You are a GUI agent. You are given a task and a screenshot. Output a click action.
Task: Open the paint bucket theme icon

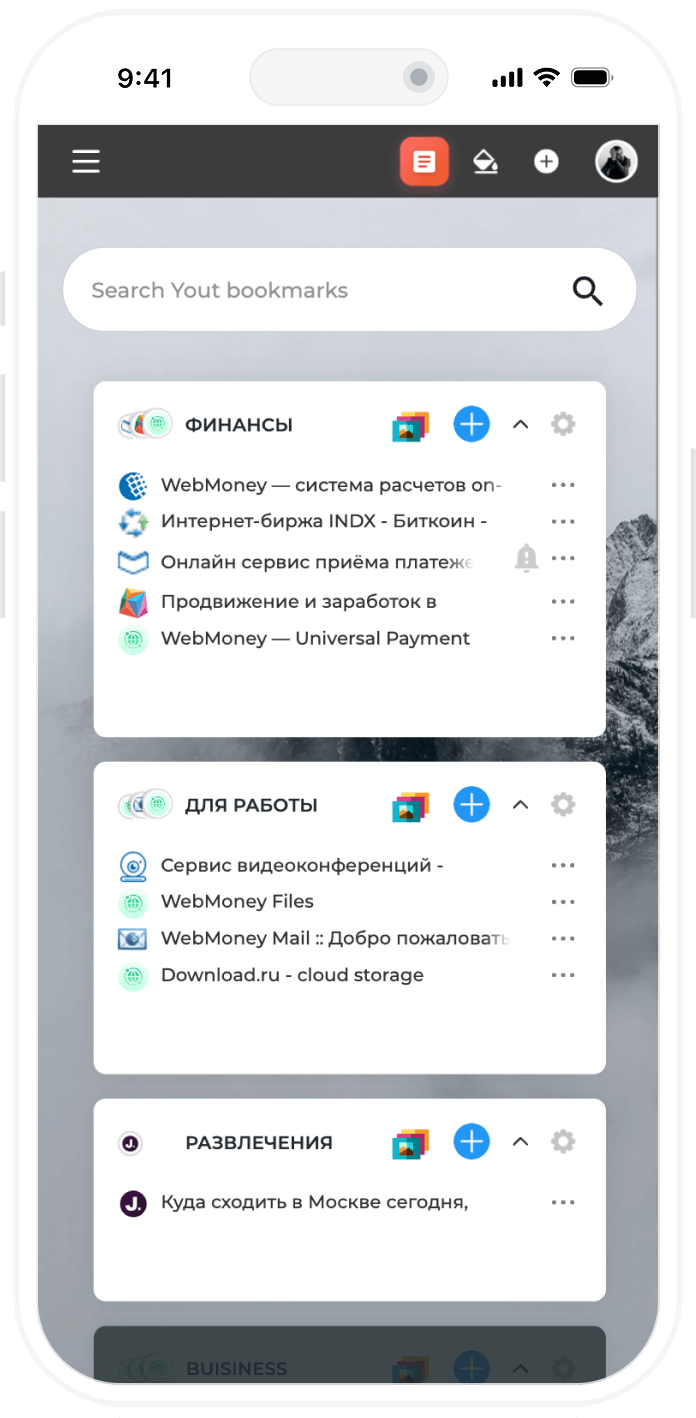486,161
